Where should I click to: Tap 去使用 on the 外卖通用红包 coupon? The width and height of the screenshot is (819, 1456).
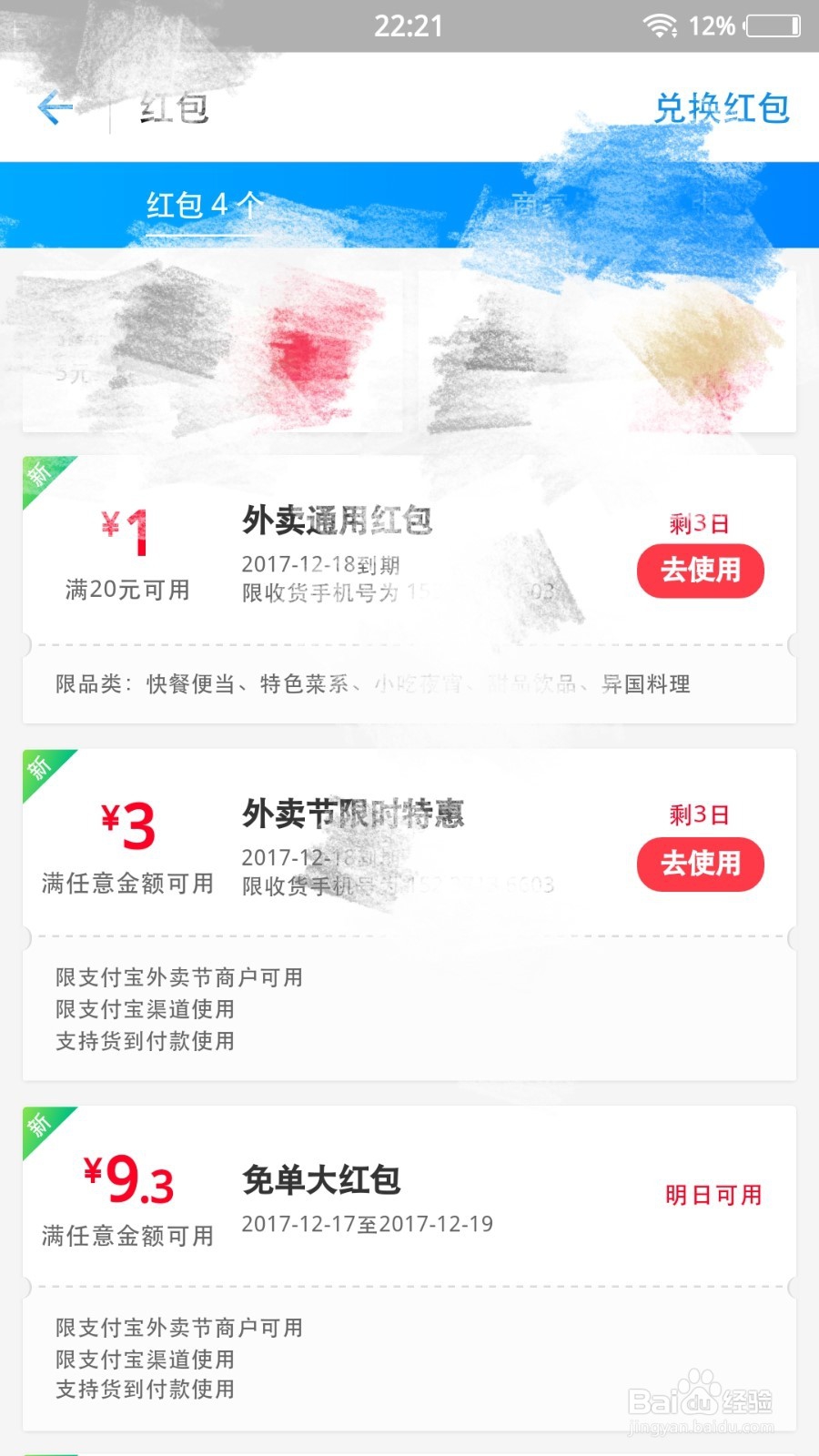click(x=701, y=571)
